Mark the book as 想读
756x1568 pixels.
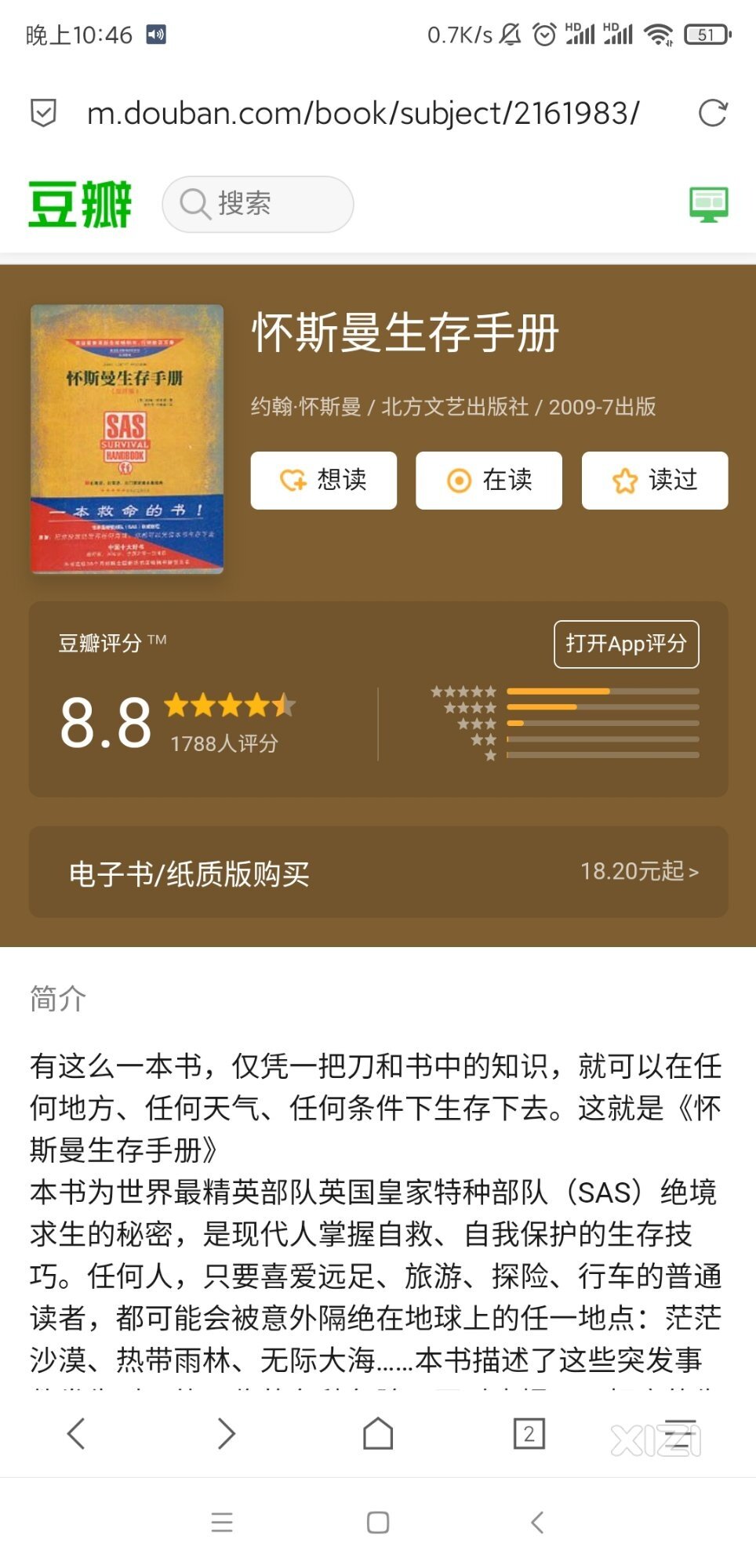coord(323,480)
